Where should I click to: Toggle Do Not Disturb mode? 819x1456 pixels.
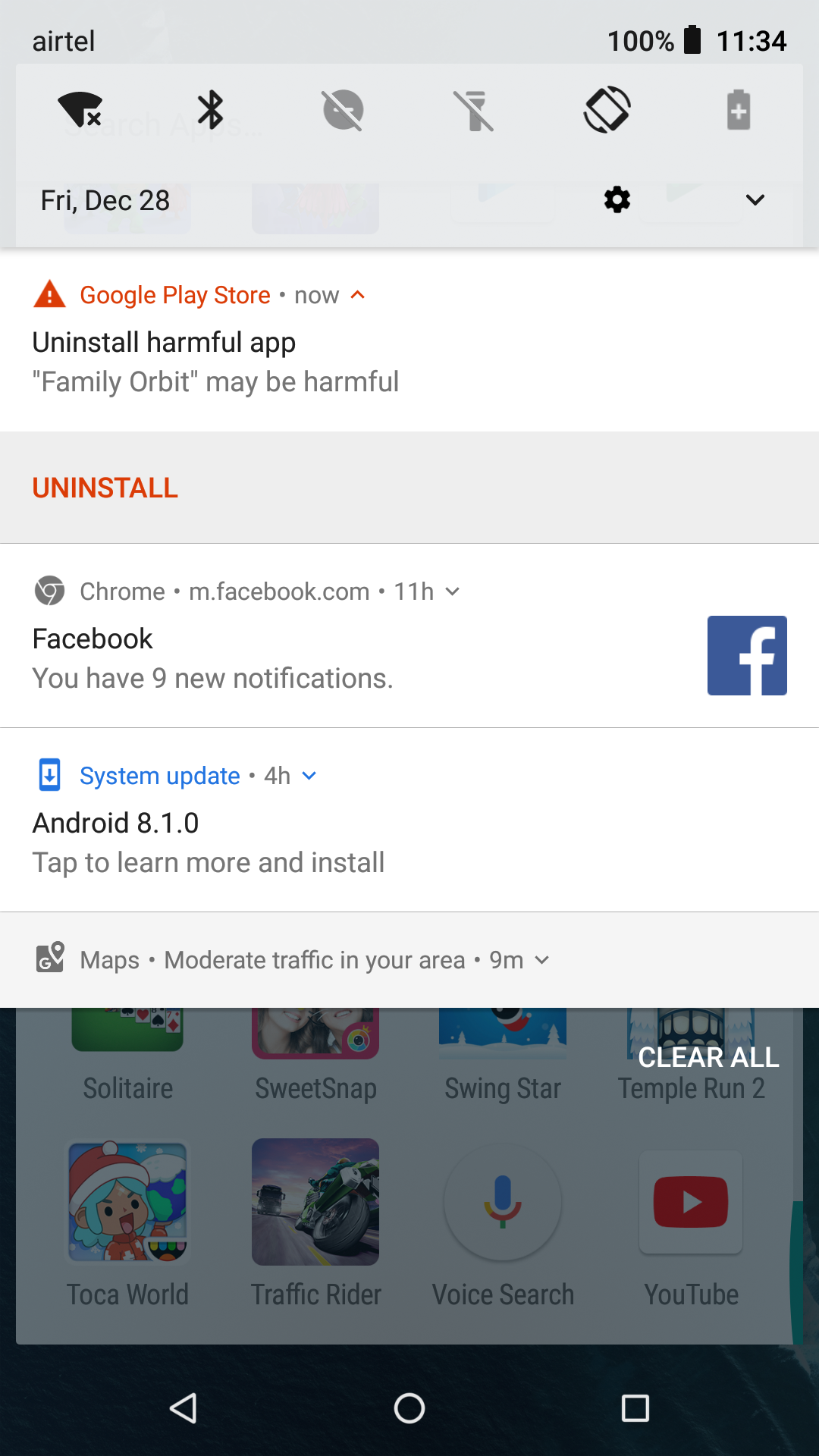click(x=343, y=110)
